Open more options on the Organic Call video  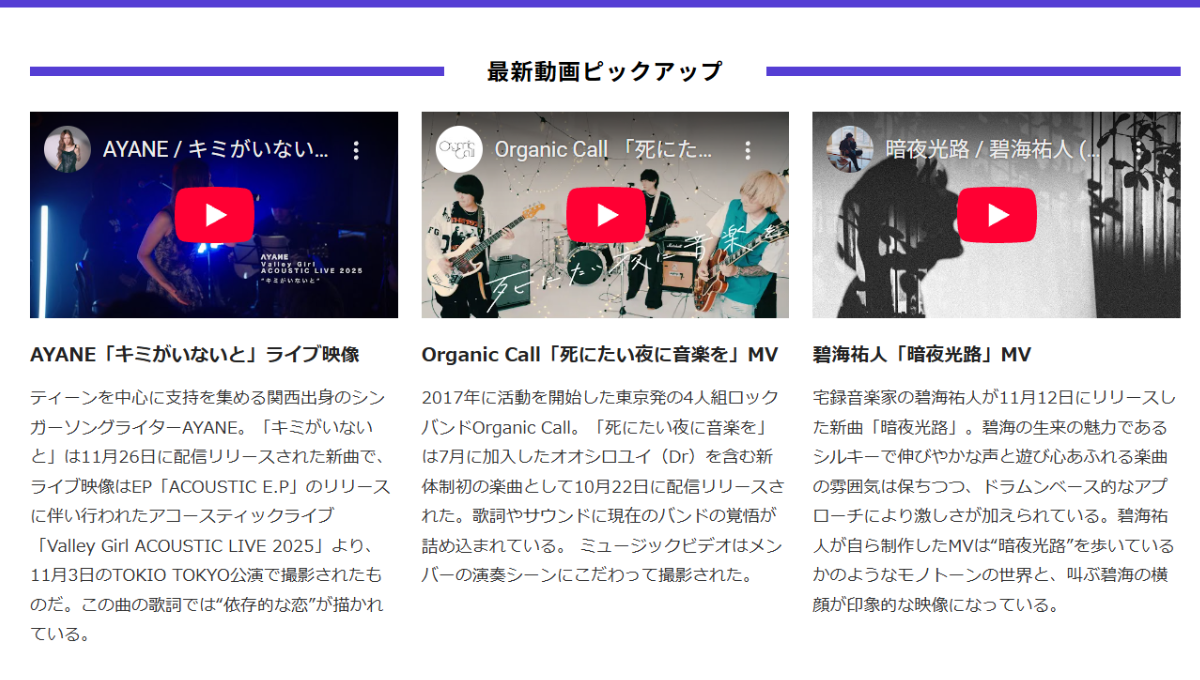(746, 150)
